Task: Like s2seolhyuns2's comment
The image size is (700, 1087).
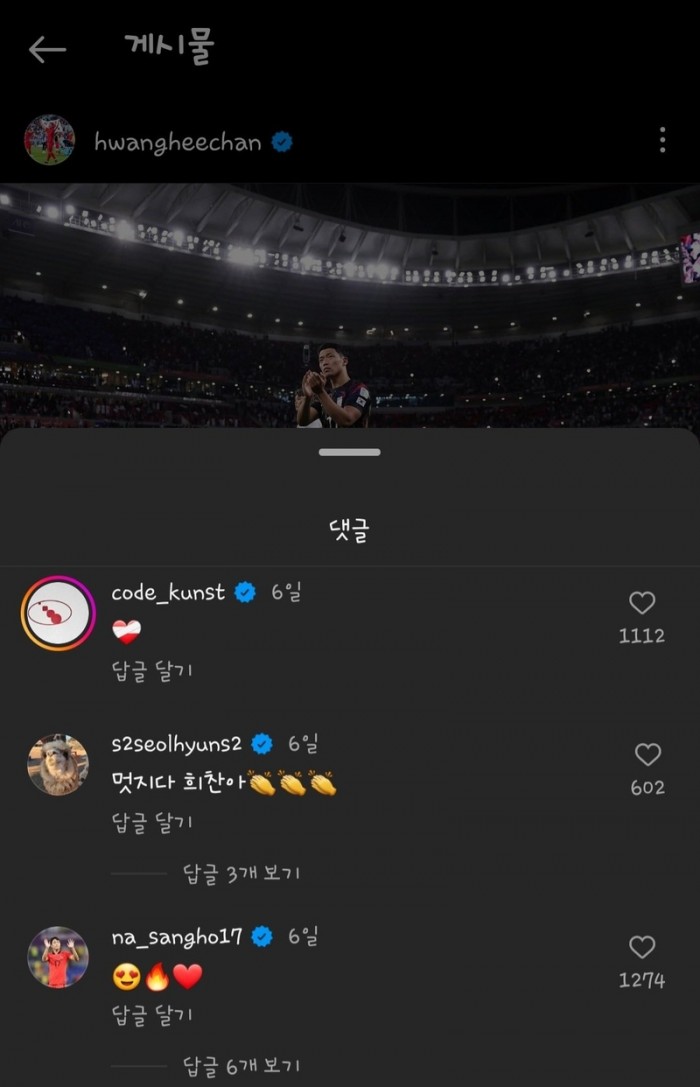Action: 648,755
